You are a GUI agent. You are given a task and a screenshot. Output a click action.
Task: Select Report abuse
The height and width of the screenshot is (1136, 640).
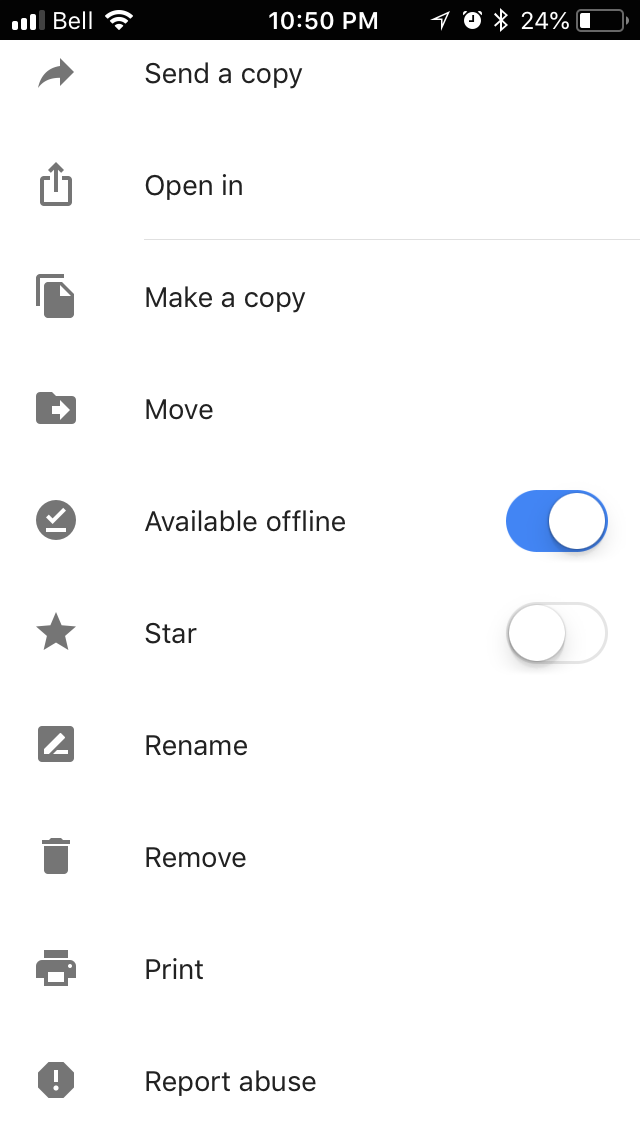coord(230,1082)
